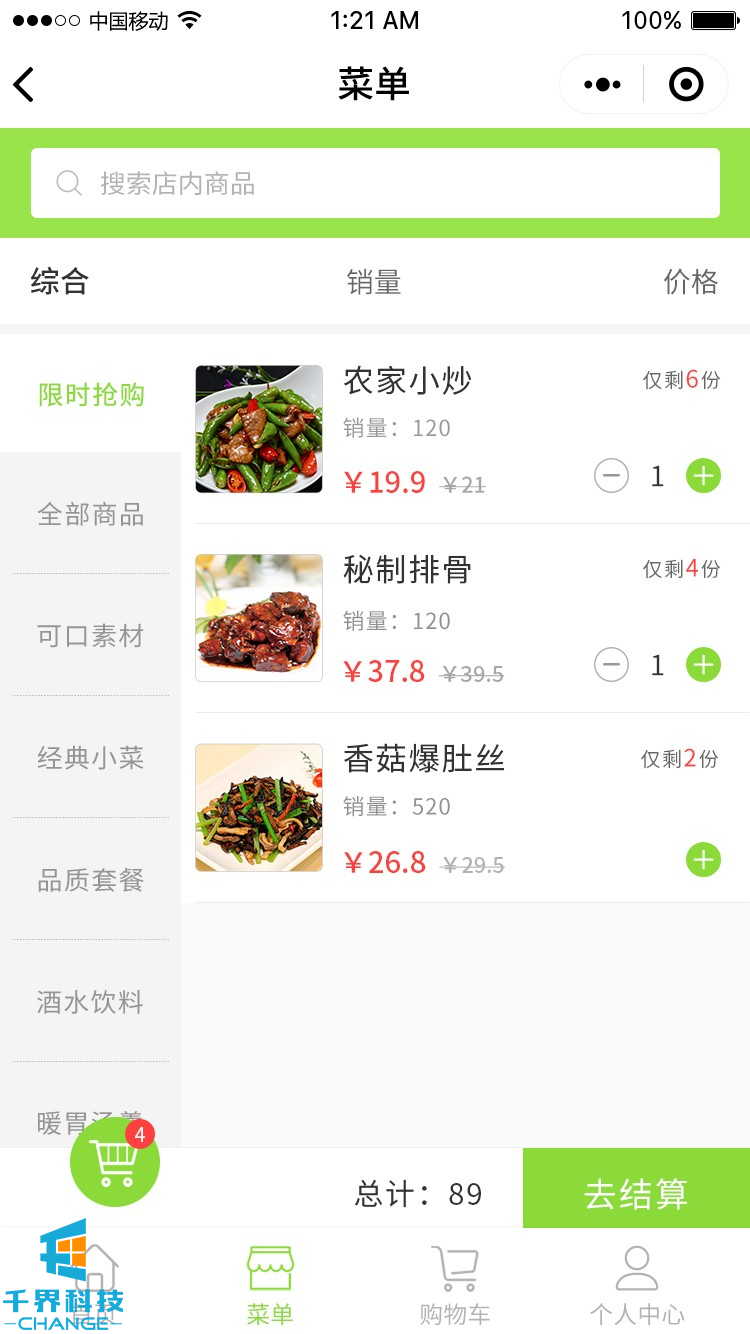This screenshot has height=1334, width=750.
Task: Proceed to checkout with 去结算
Action: click(636, 1193)
